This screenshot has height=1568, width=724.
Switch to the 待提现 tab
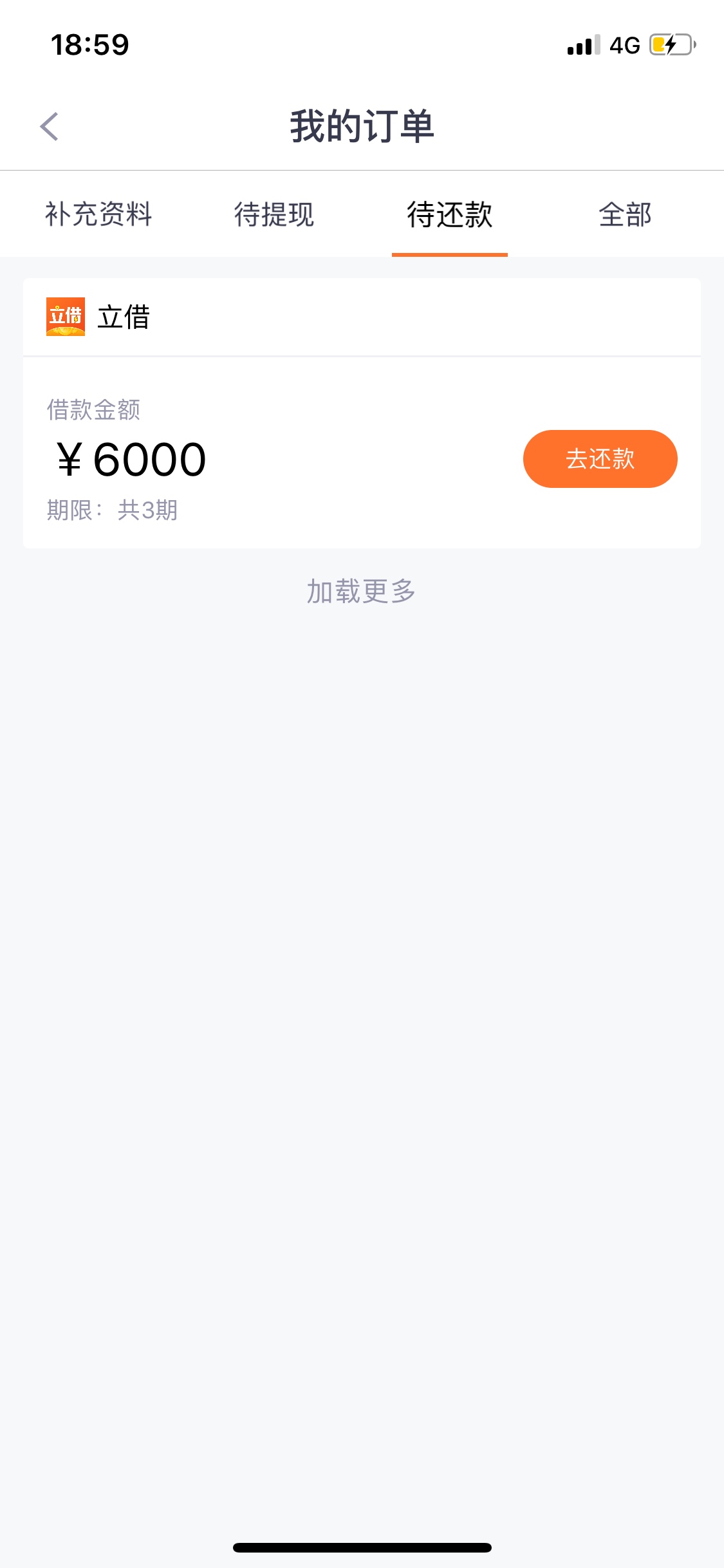pyautogui.click(x=274, y=214)
